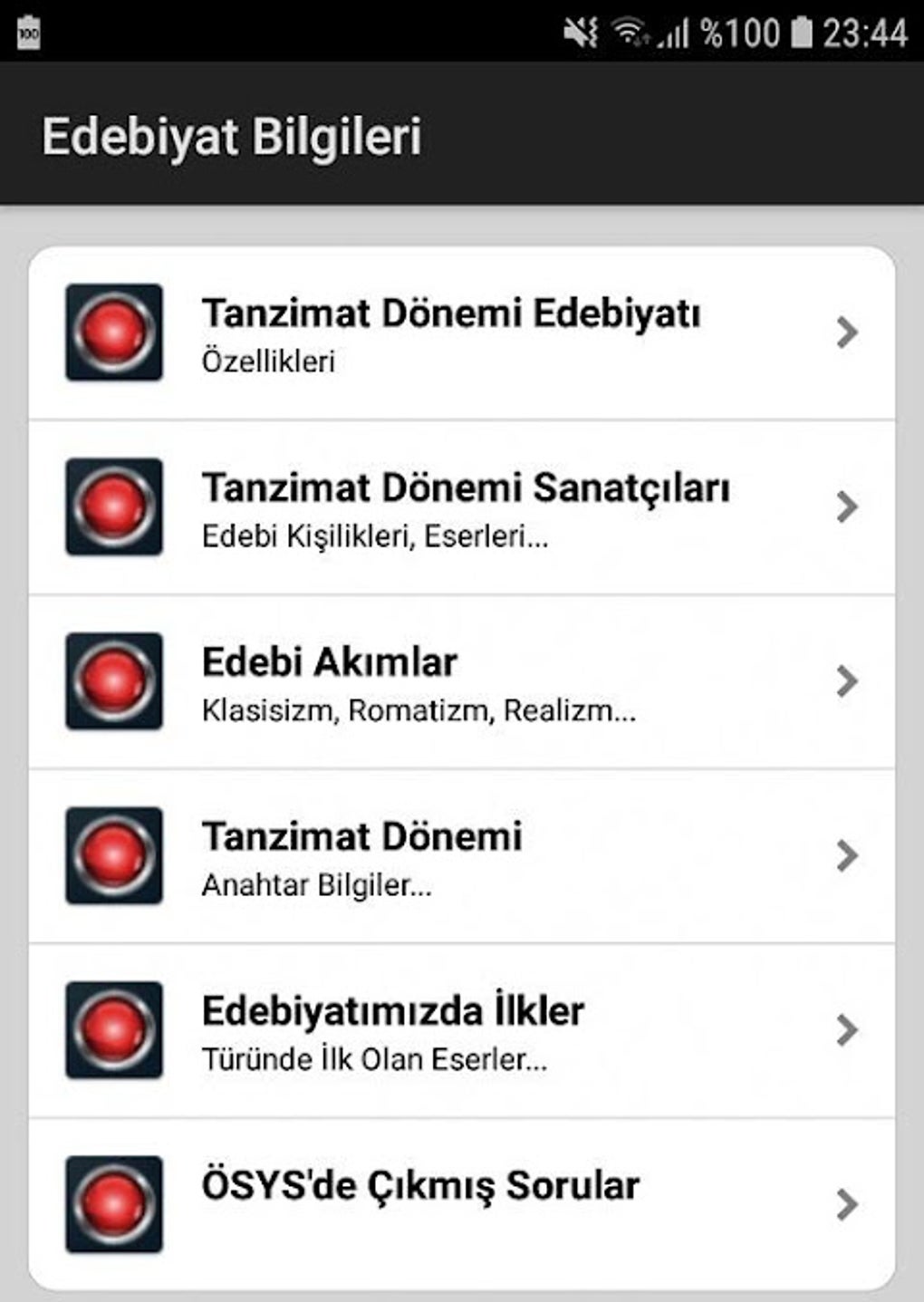Screen dimensions: 924x1302
Task: Open Tanzimat Dönemi Edebiyatı features
Action: pos(461,333)
